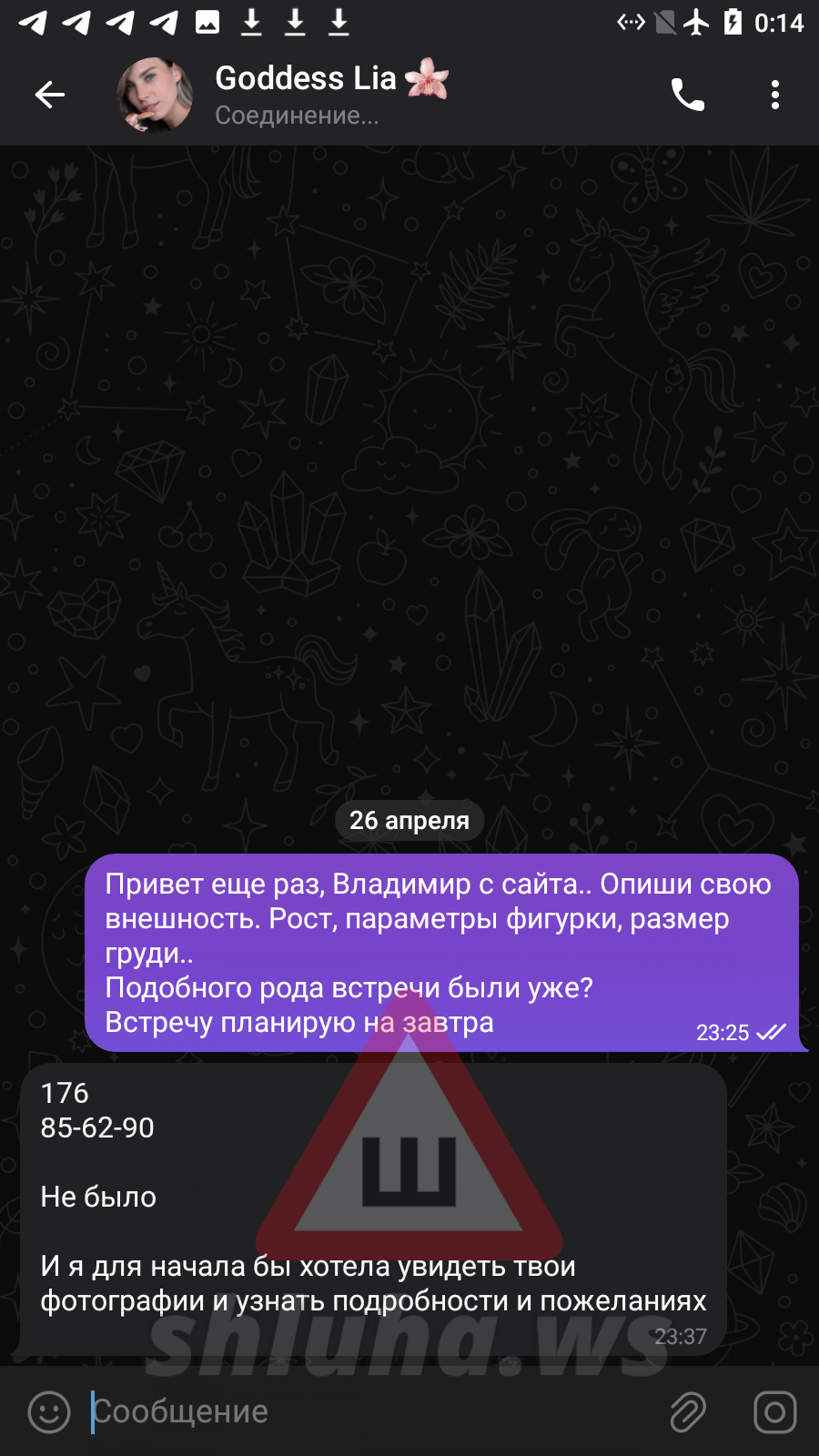
Task: Record a video message with the camera icon
Action: (774, 1411)
